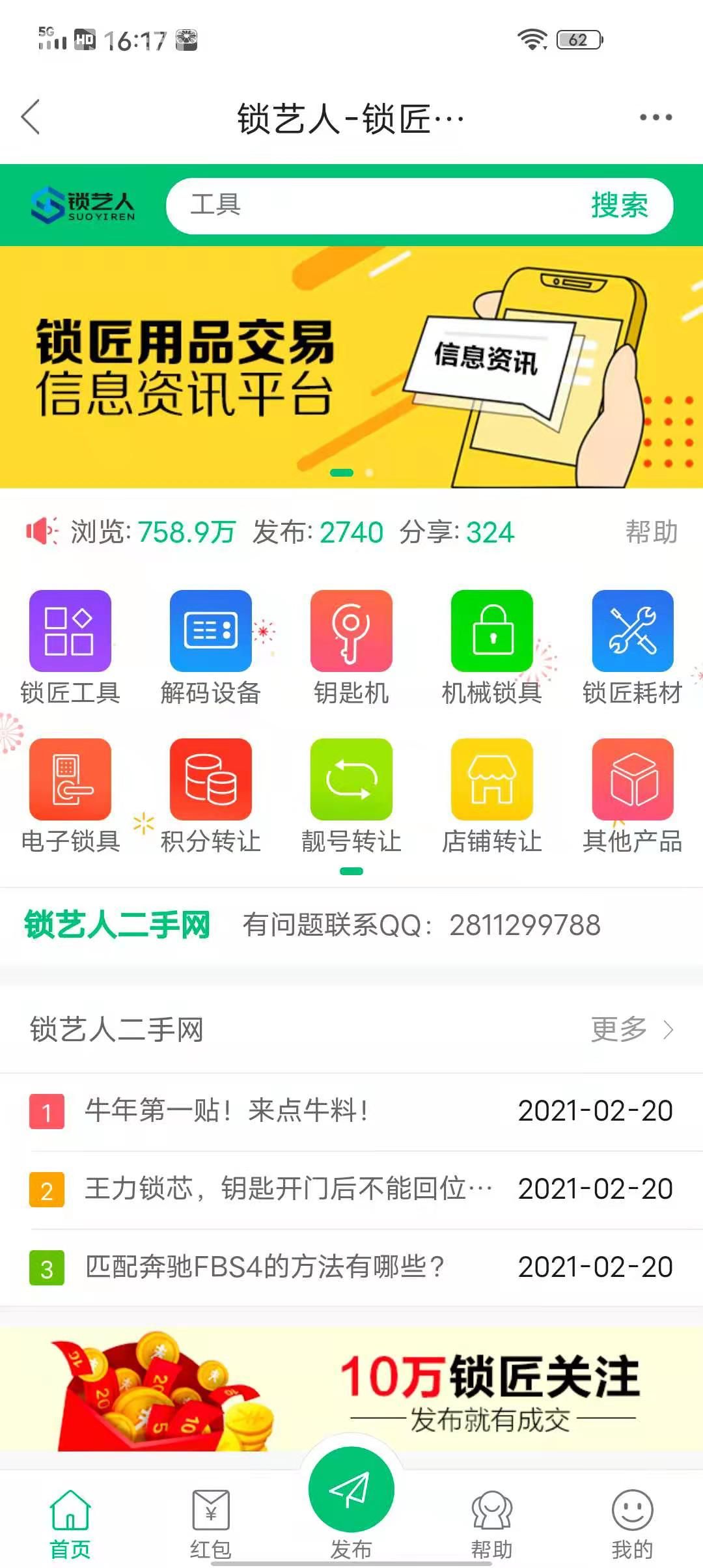The height and width of the screenshot is (1568, 703).
Task: Open post 牛年第一贴！来点牛料！
Action: pos(227,1110)
